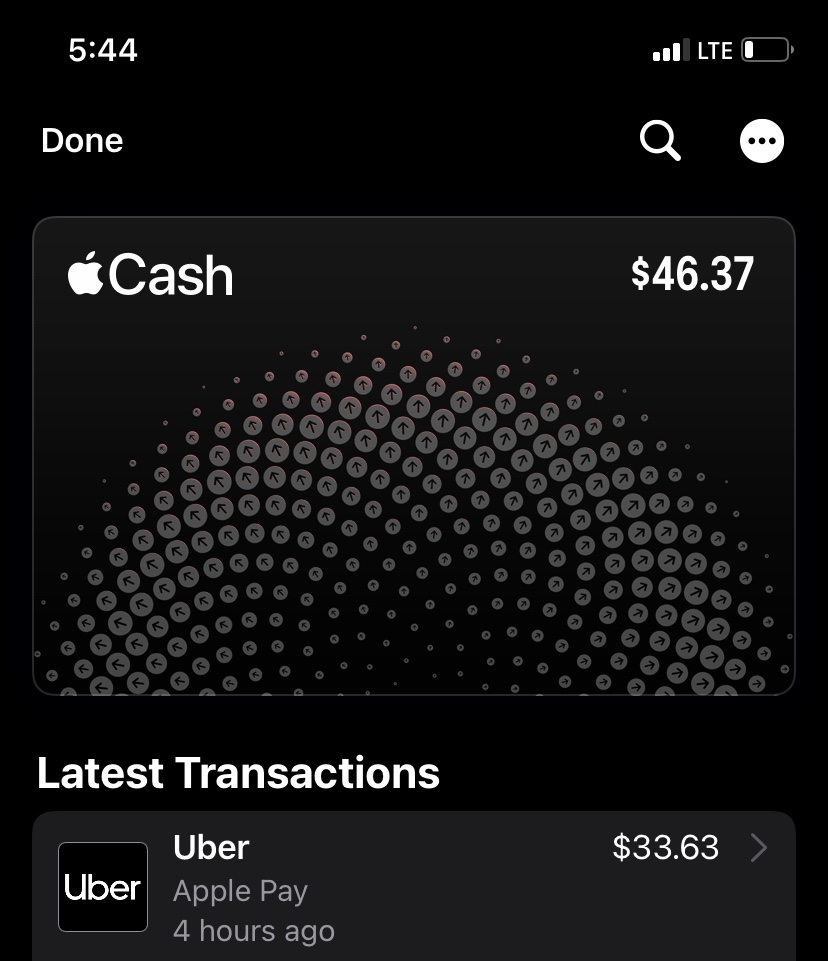Open the Uber $33.63 transaction
The width and height of the screenshot is (828, 961).
414,886
